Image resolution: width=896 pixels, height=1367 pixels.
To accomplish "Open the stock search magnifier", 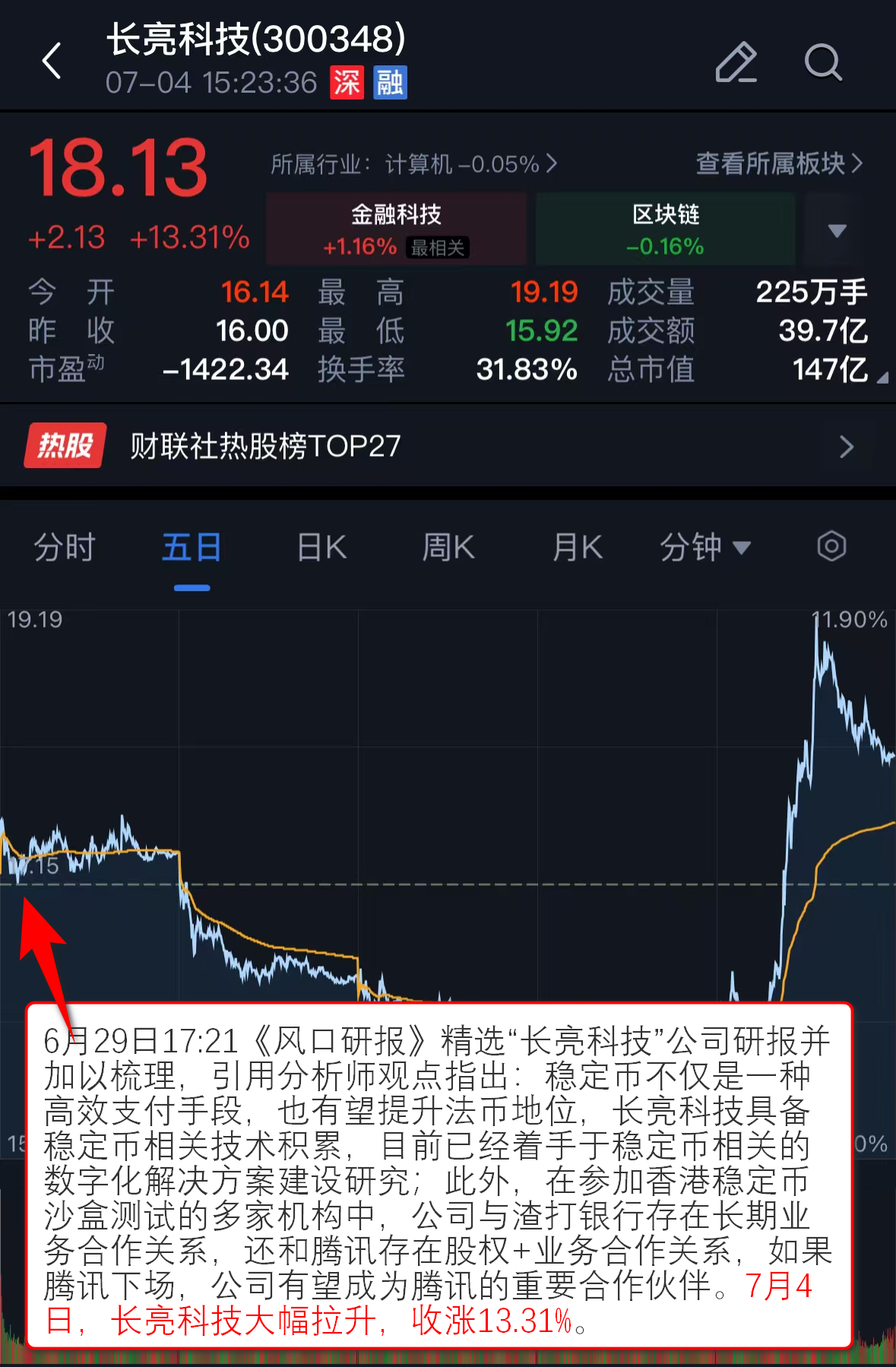I will tap(823, 62).
